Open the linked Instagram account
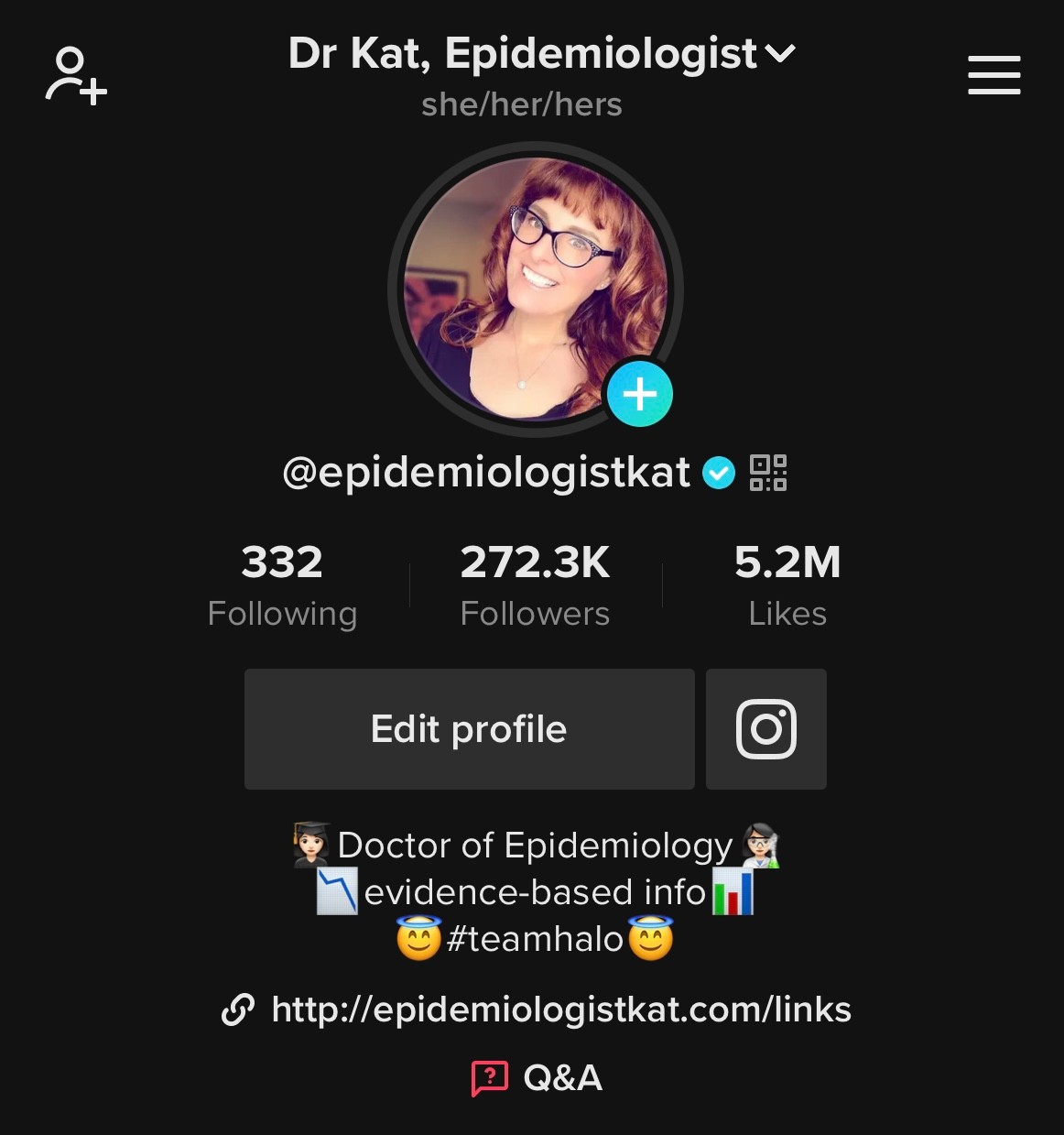The width and height of the screenshot is (1064, 1135). [x=766, y=729]
